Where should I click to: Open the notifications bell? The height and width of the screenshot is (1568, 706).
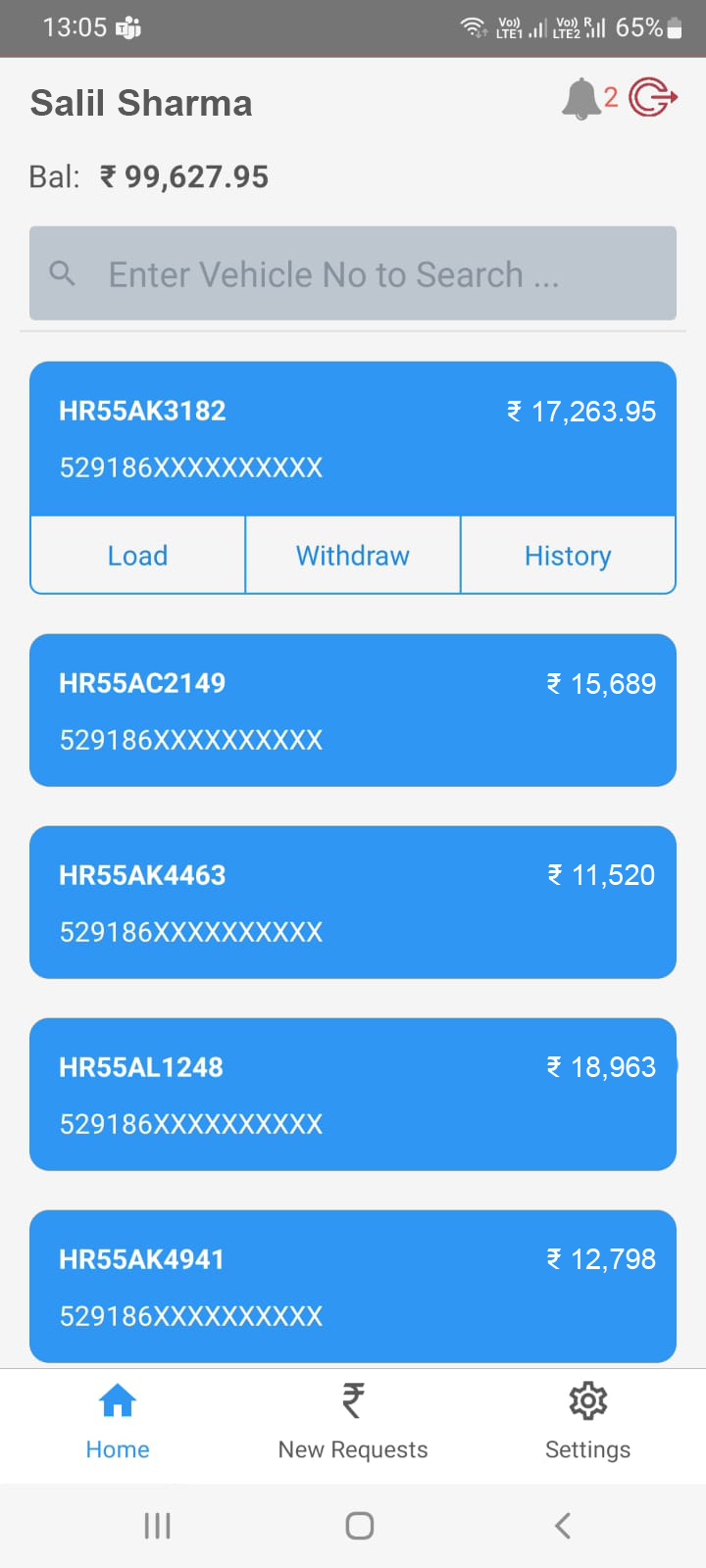click(x=581, y=99)
